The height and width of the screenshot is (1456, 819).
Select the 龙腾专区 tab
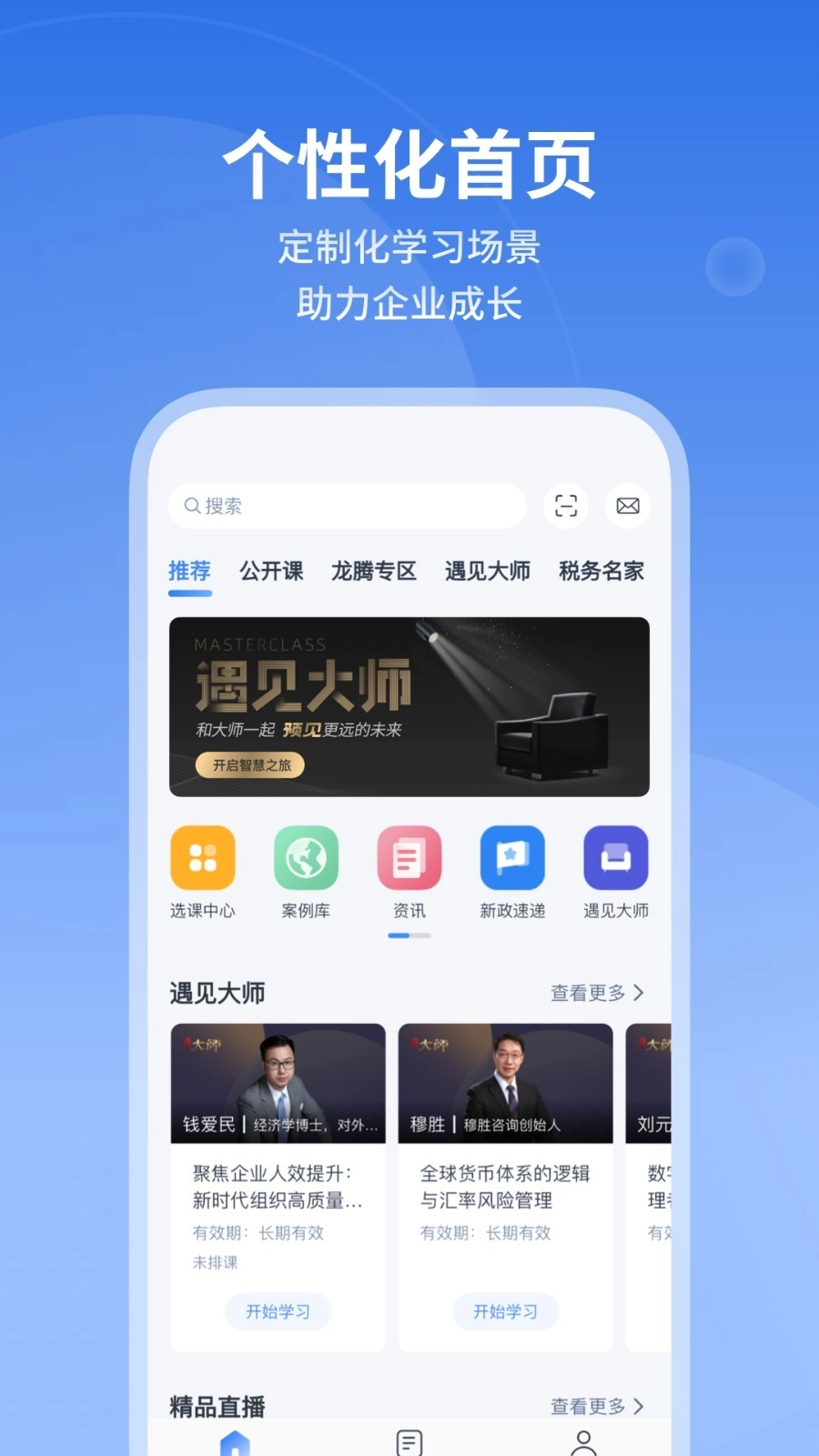pos(372,571)
